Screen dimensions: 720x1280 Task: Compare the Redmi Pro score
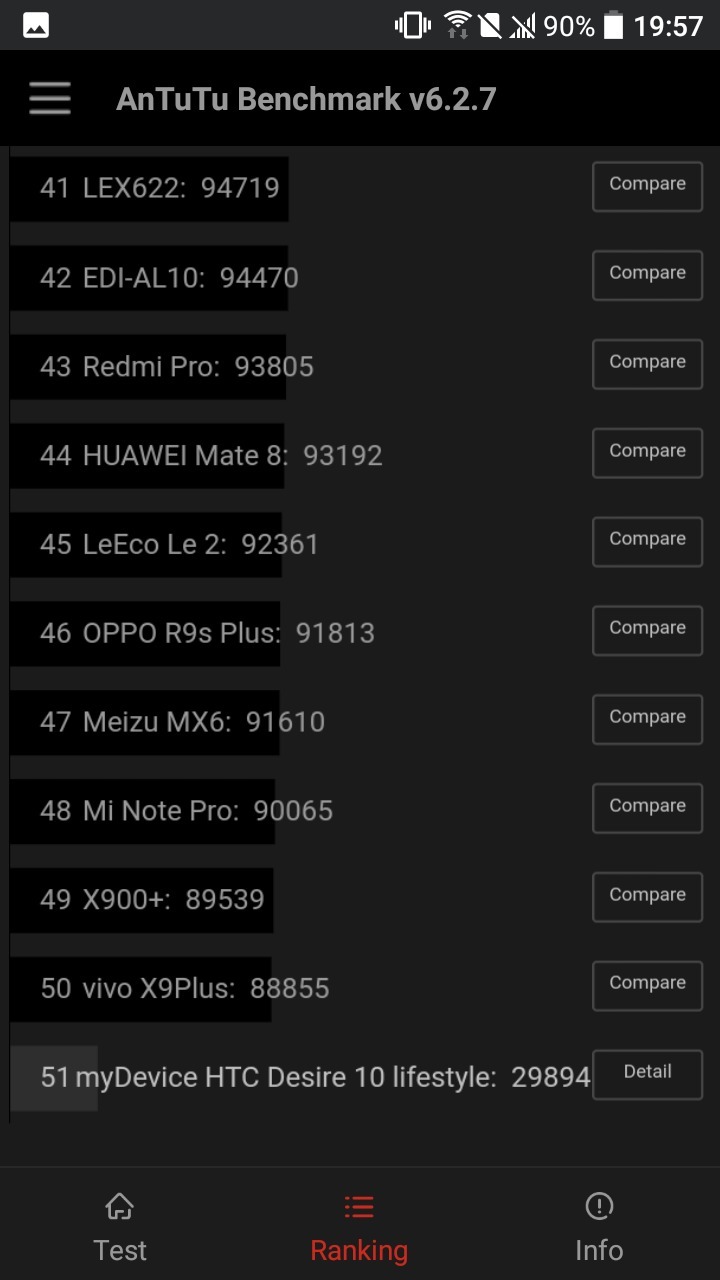tap(646, 364)
